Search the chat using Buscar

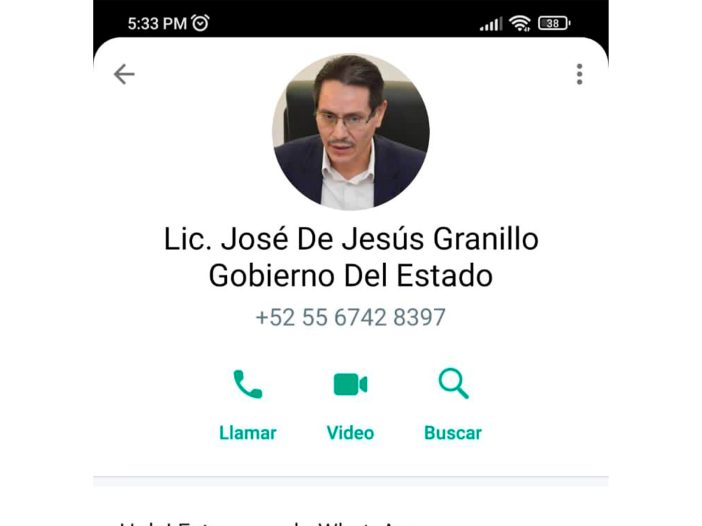[453, 402]
